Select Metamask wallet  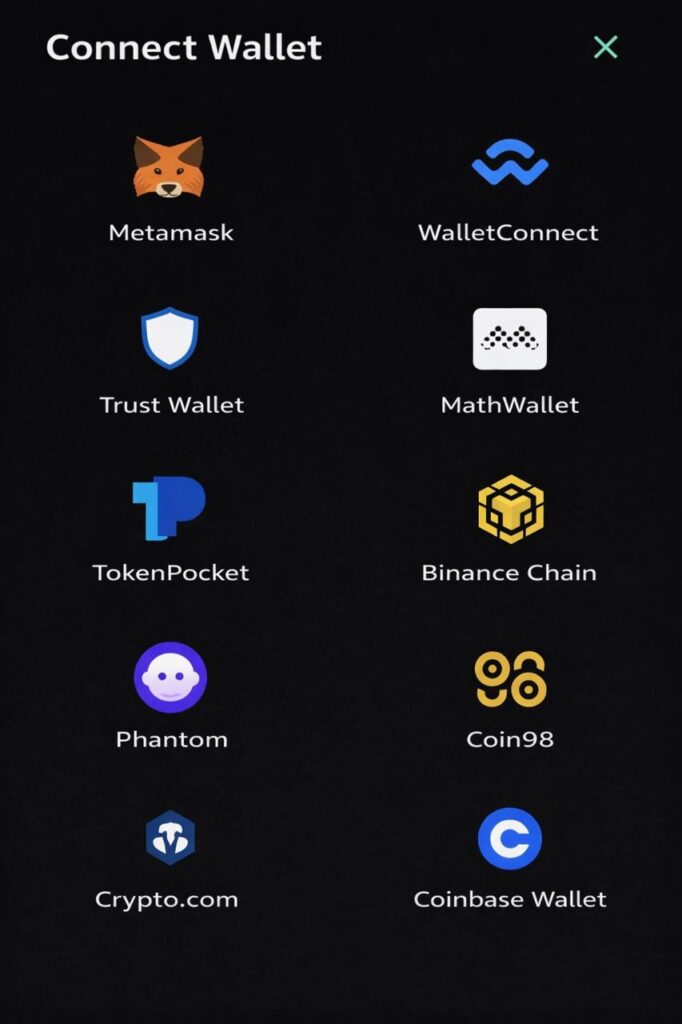(x=170, y=168)
